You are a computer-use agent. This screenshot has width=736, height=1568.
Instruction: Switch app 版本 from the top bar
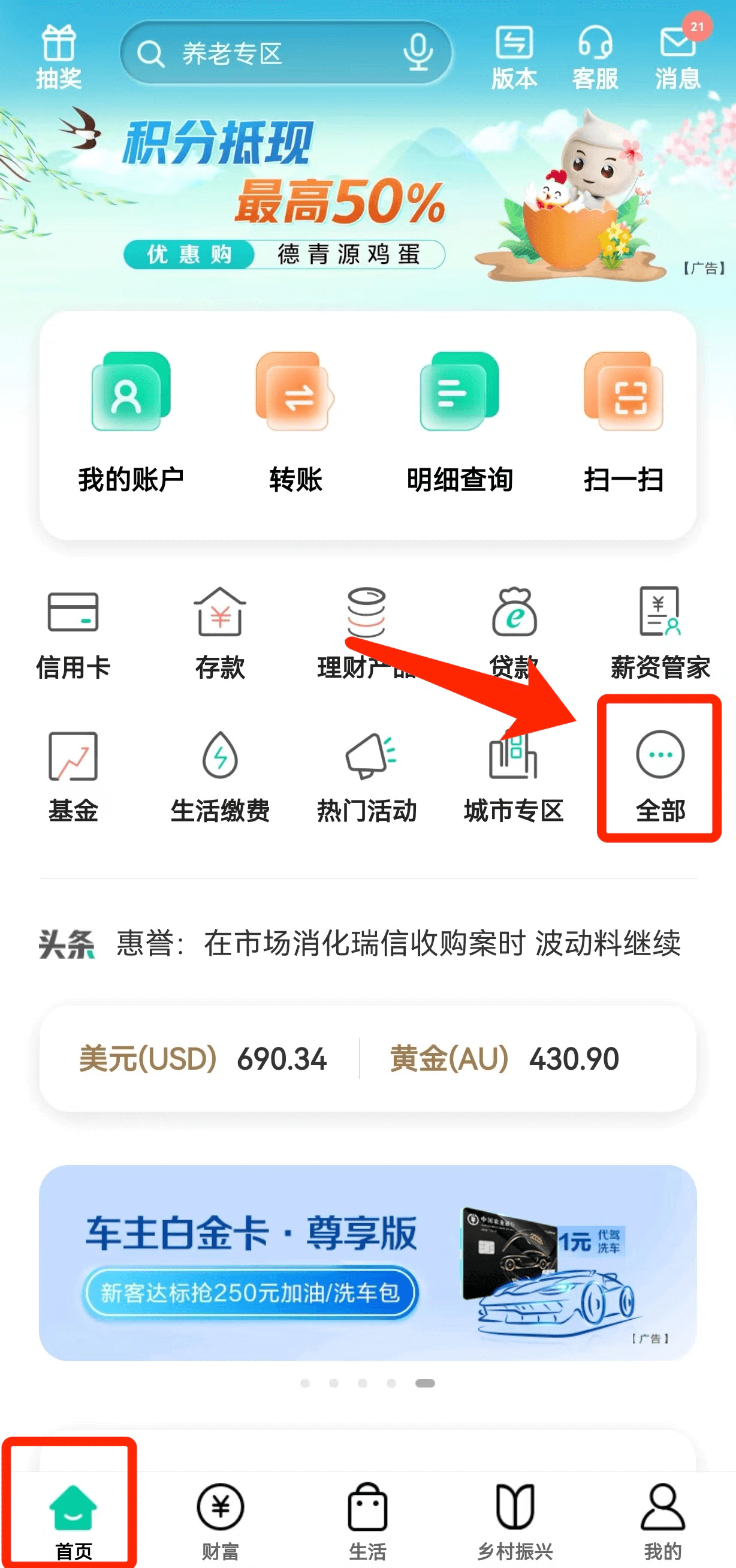pos(514,56)
